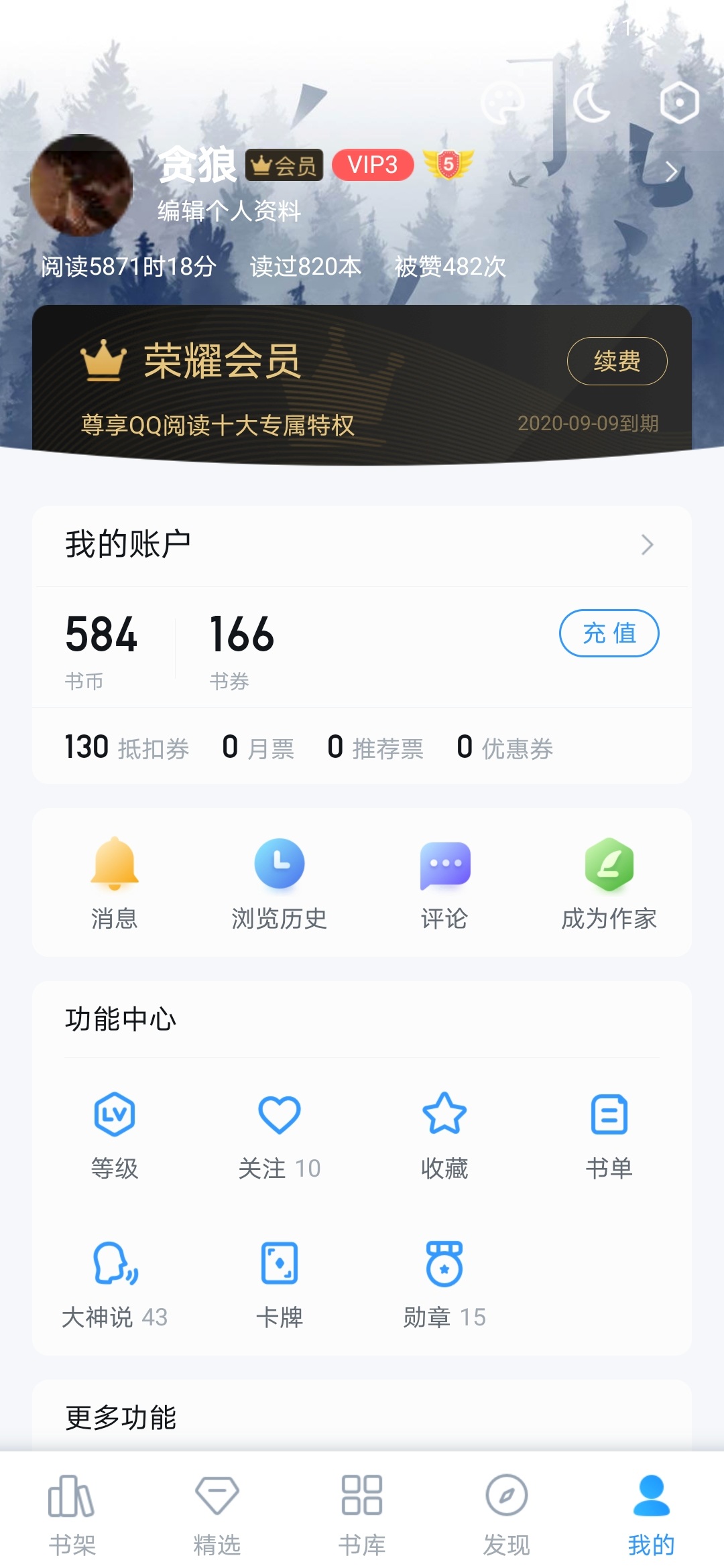Open 收藏 favorites
This screenshot has width=724, height=1568.
click(x=444, y=1134)
